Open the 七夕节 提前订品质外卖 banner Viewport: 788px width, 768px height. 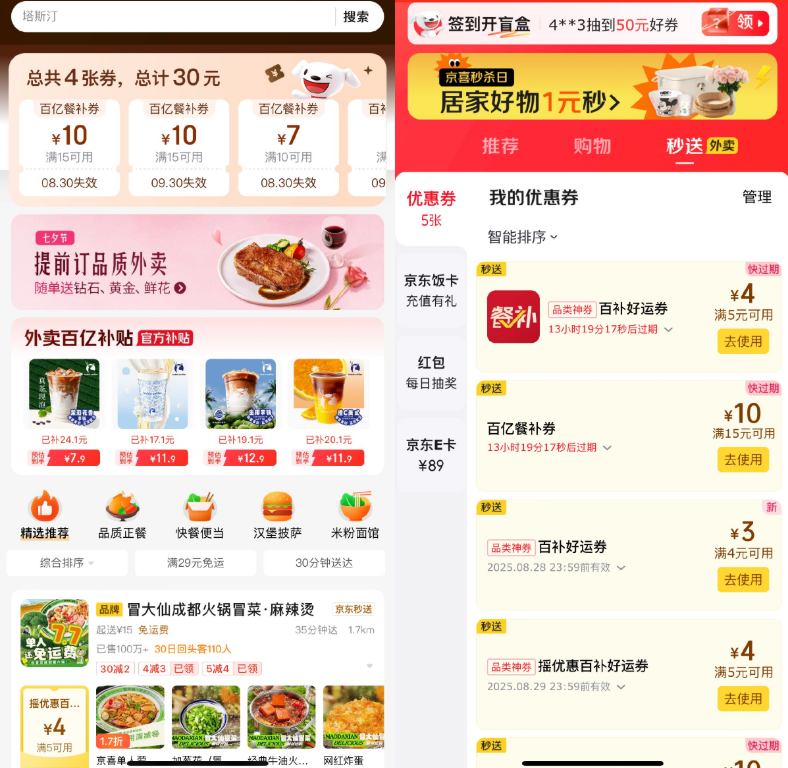pos(197,262)
